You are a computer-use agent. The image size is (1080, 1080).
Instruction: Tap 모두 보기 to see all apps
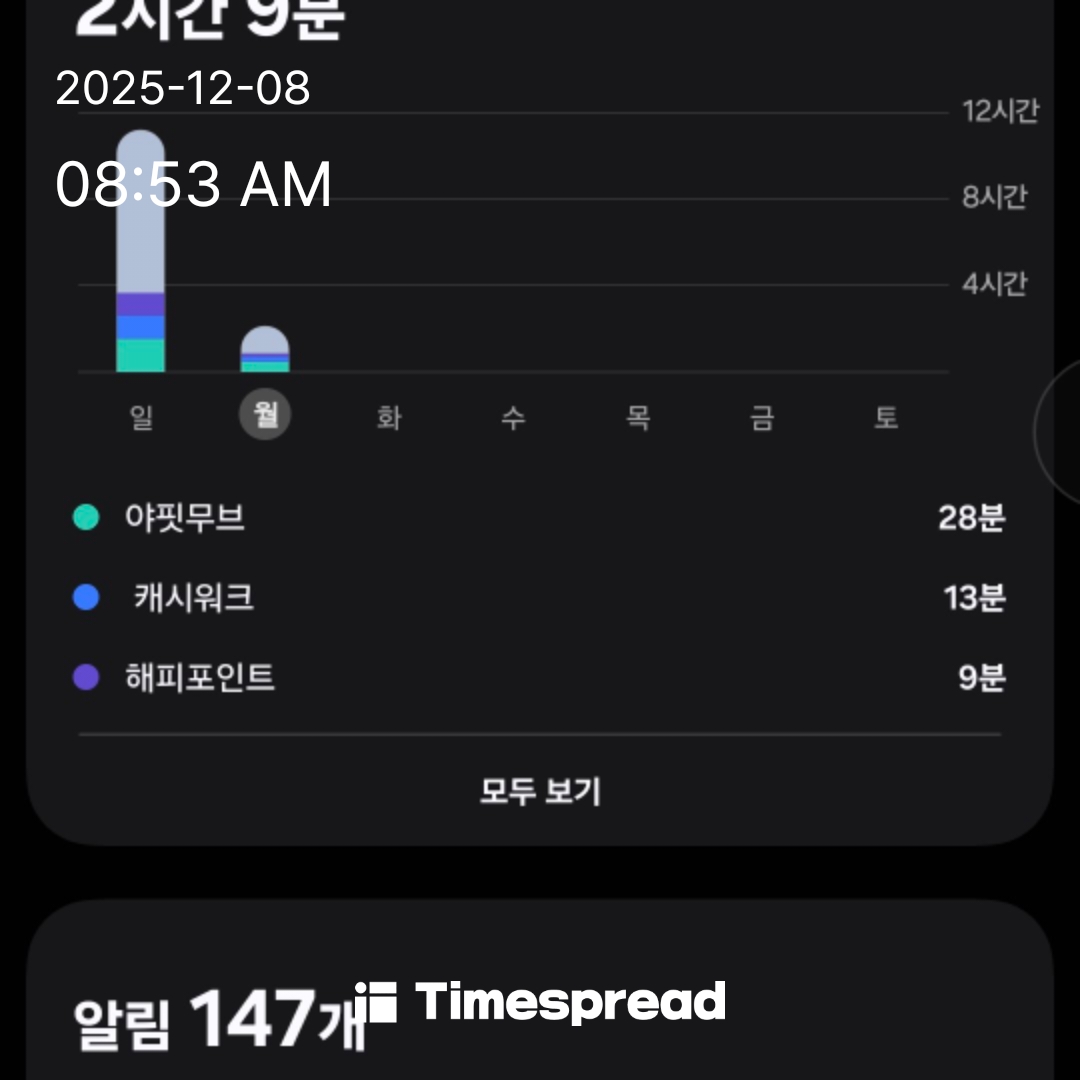click(540, 791)
